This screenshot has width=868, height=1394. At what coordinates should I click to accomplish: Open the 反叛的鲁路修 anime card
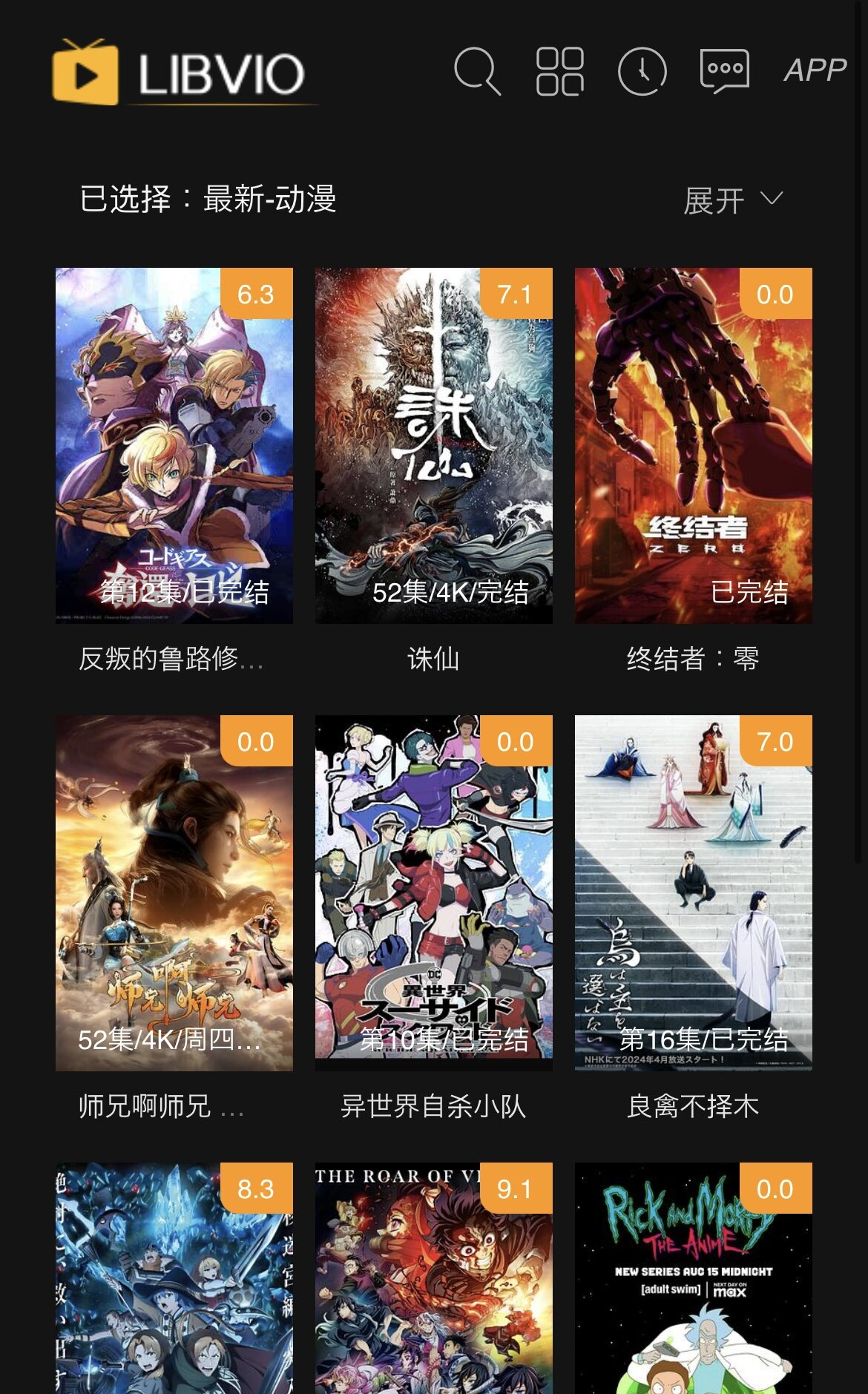(174, 445)
